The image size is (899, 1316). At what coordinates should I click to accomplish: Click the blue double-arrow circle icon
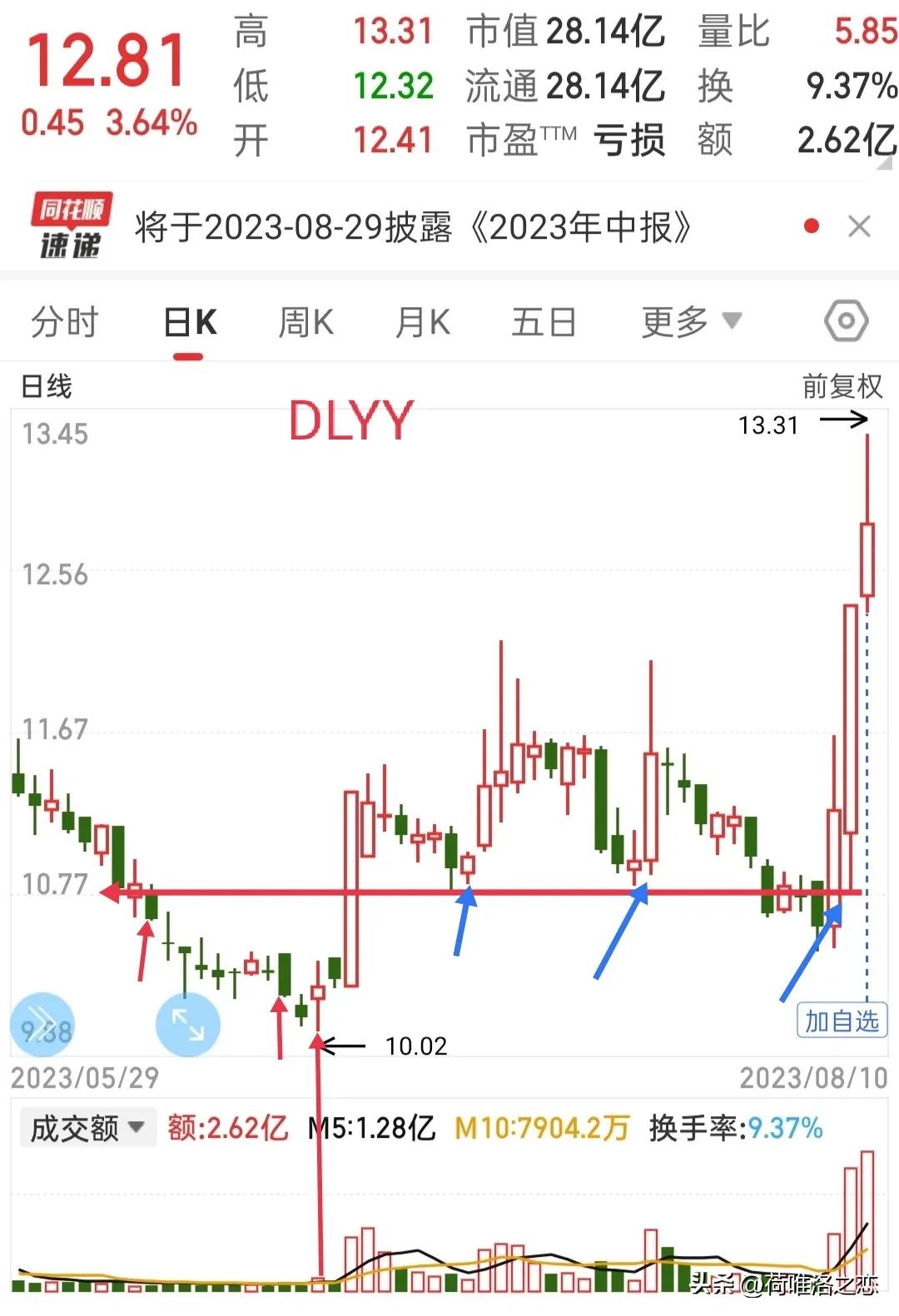click(42, 1024)
